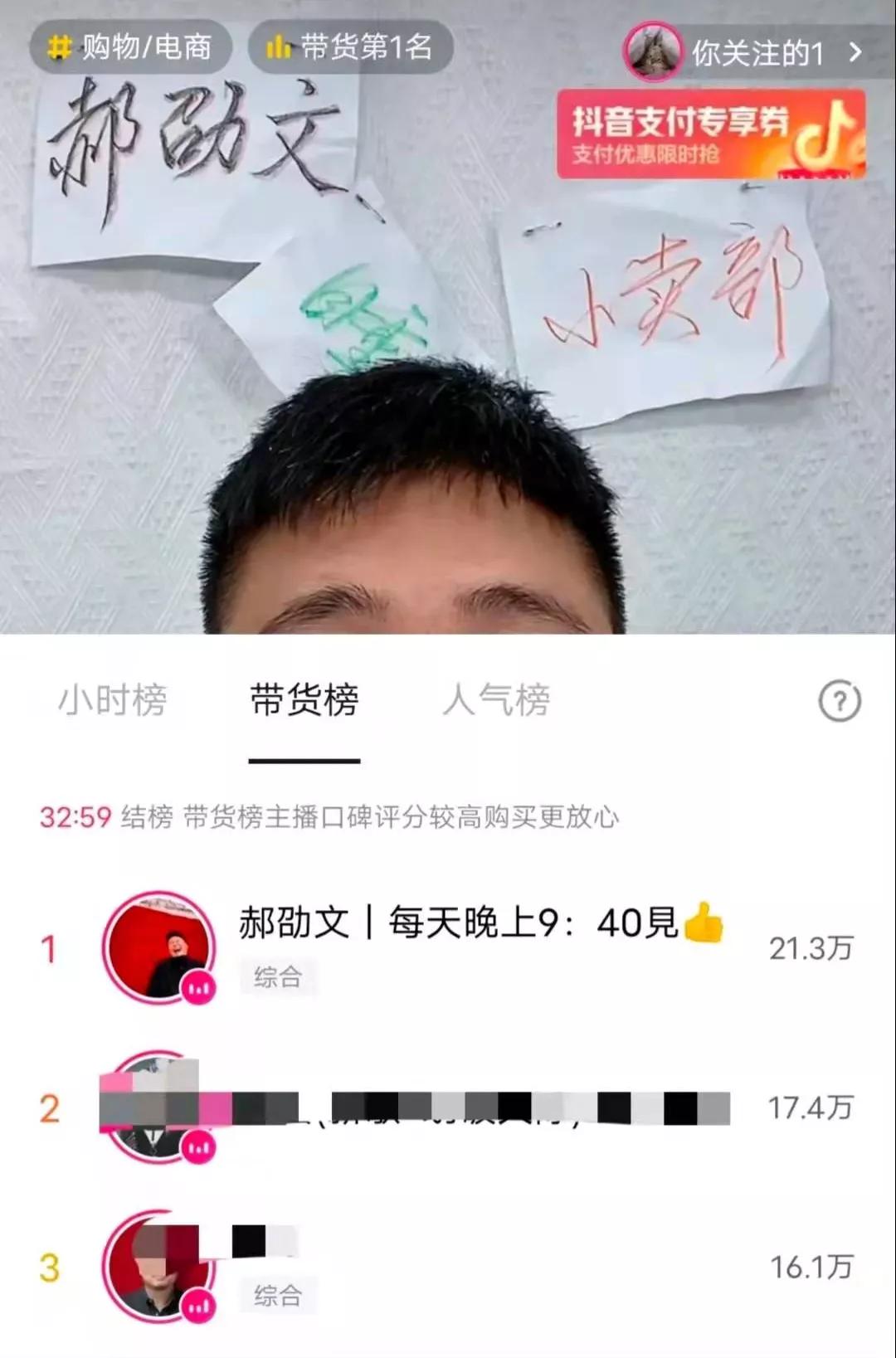Click the 综合 label under rank 1
Screen dimensions: 896x1358
280,977
